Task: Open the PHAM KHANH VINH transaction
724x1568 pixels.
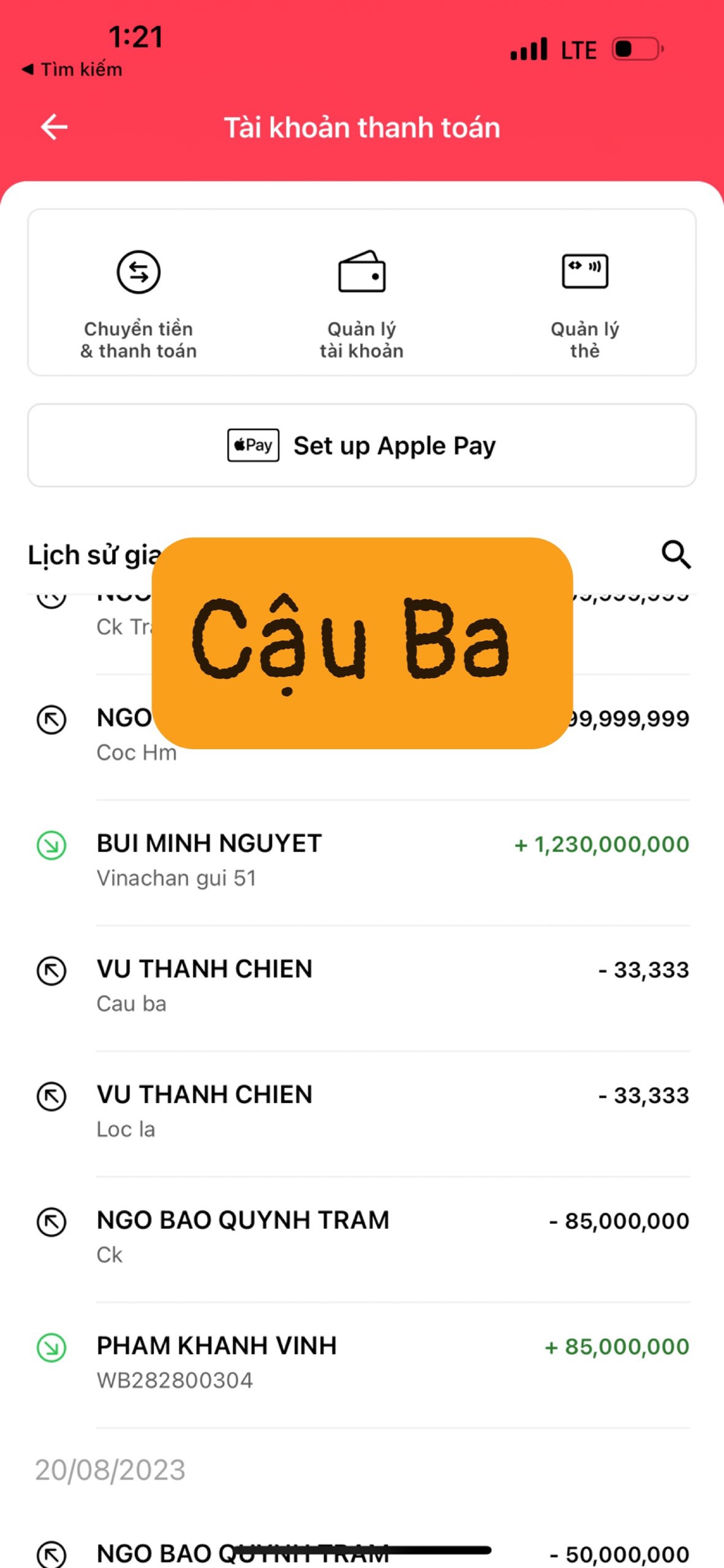Action: (361, 1362)
